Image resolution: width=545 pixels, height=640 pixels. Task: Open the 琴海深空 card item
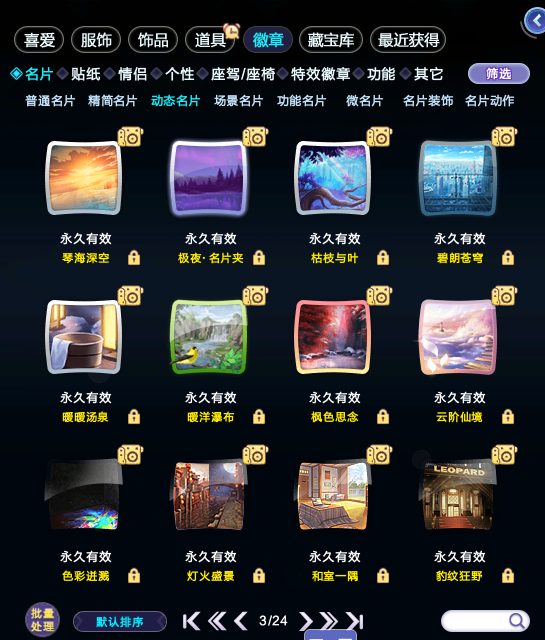pyautogui.click(x=84, y=178)
